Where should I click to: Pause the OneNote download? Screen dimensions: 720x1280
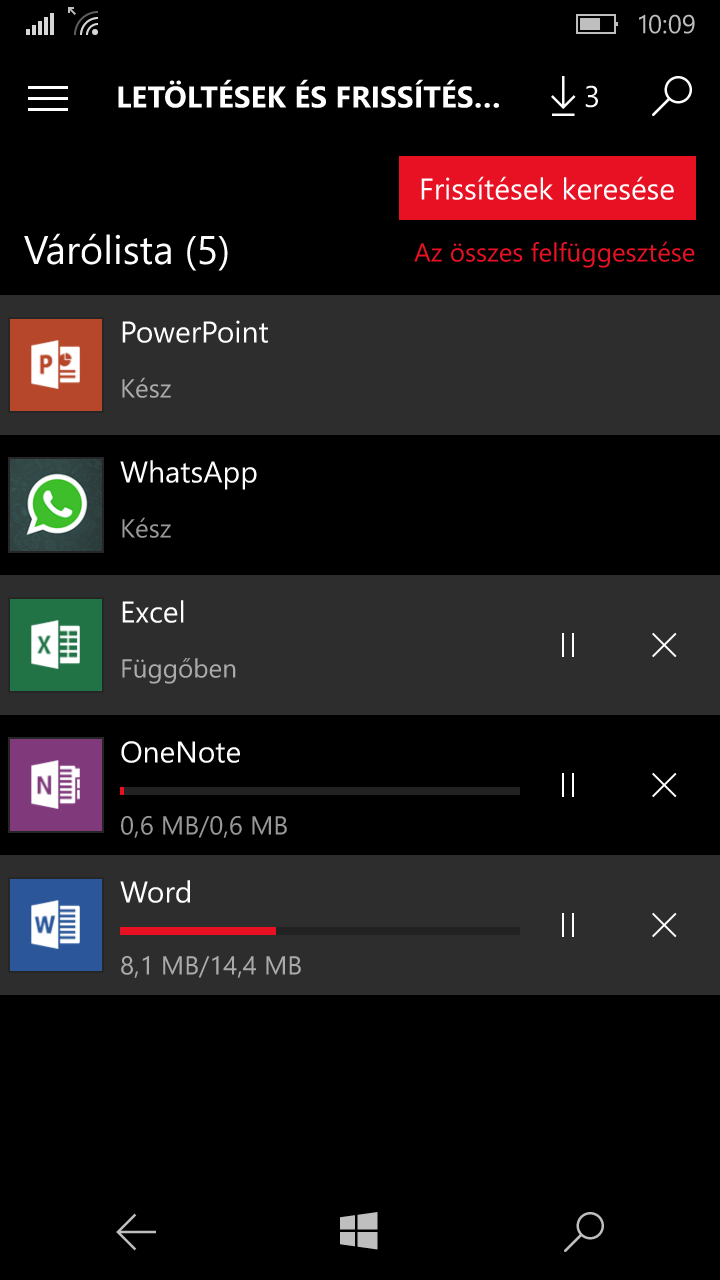click(x=568, y=785)
